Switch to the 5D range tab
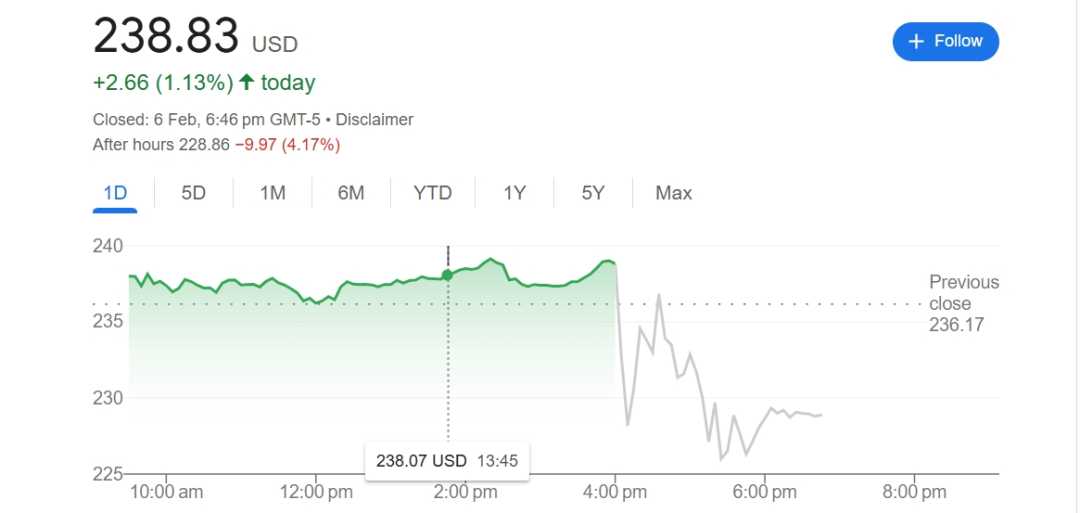1080x513 pixels. [193, 193]
